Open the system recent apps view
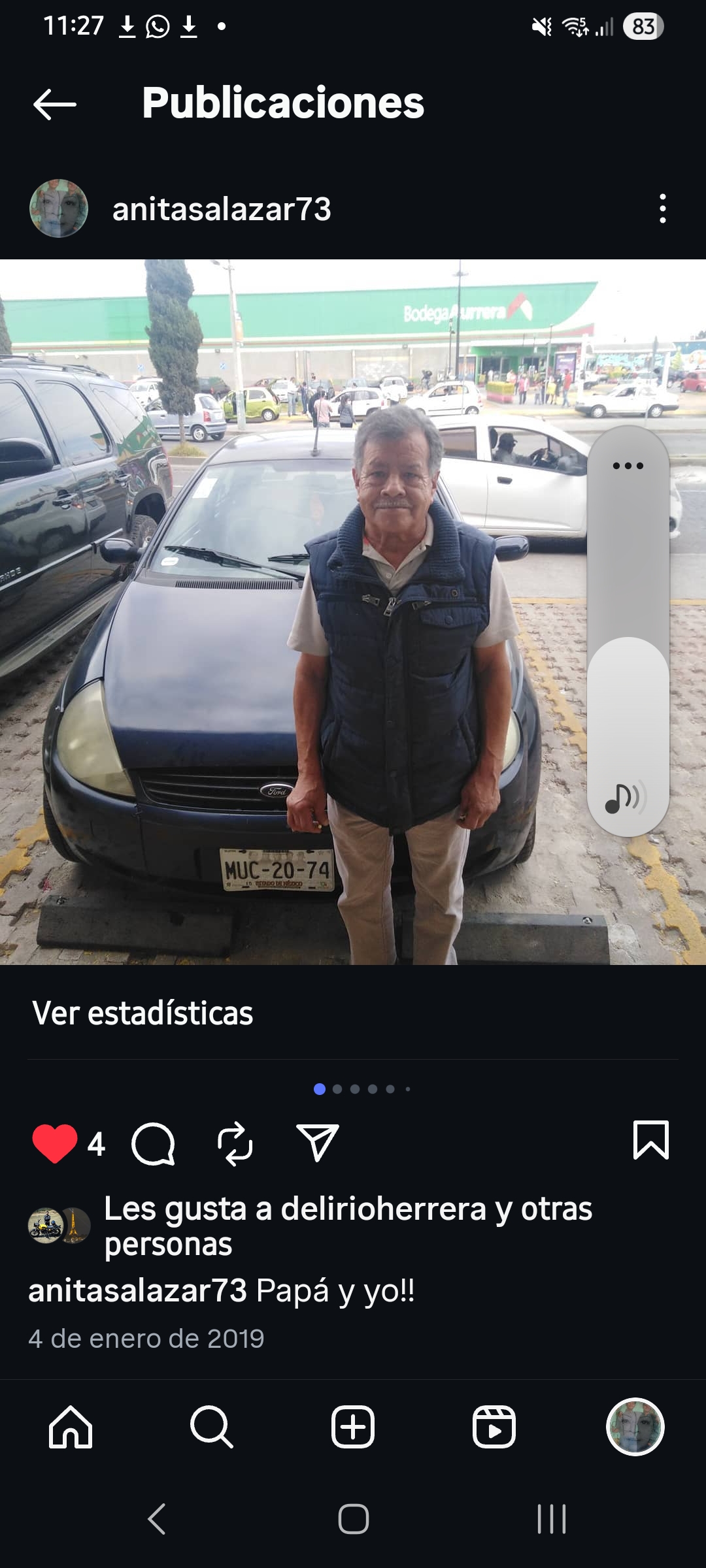This screenshot has height=1568, width=706. pos(551,1518)
